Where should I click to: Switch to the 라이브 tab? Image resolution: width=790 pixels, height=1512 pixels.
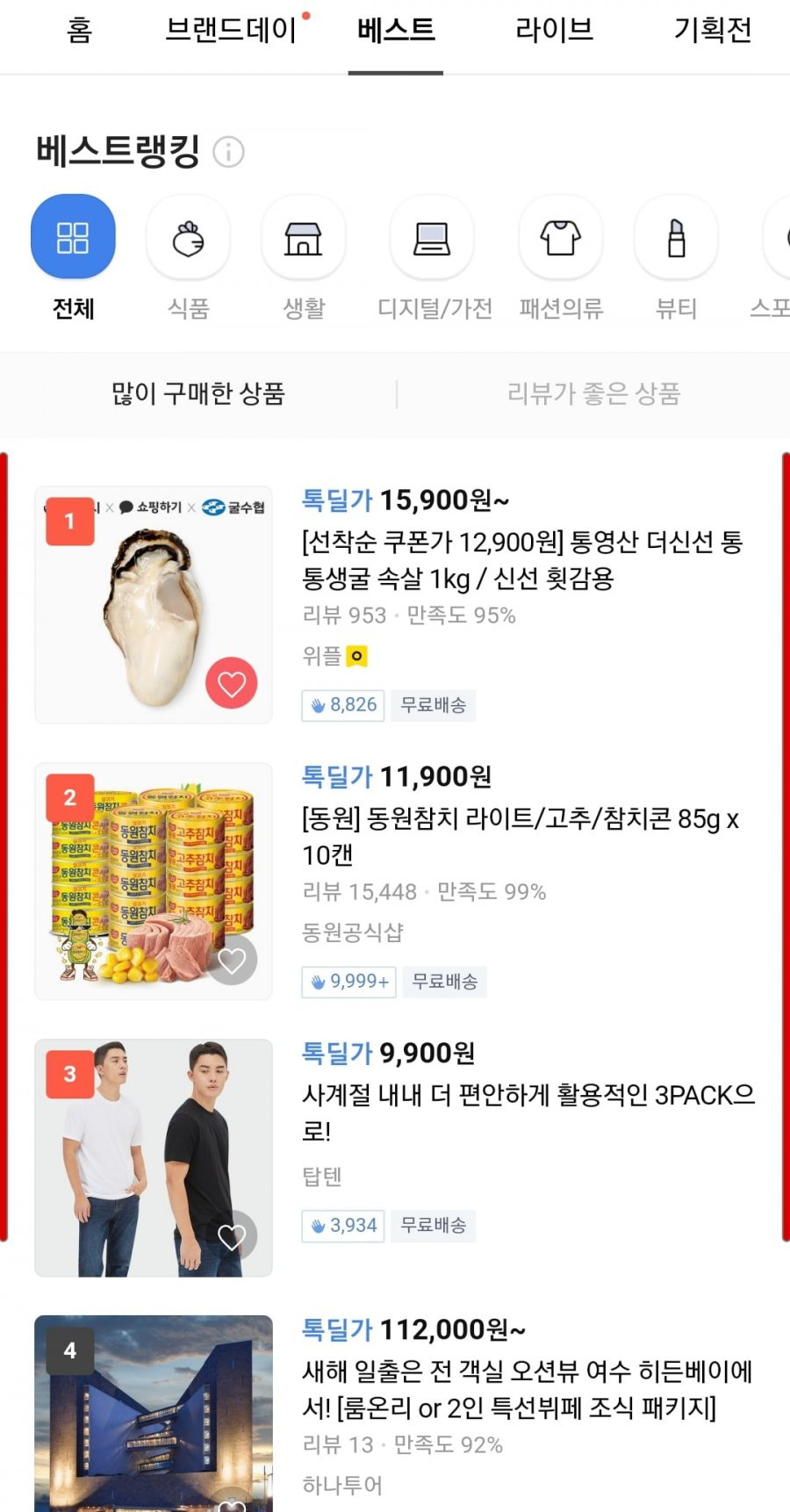click(554, 31)
